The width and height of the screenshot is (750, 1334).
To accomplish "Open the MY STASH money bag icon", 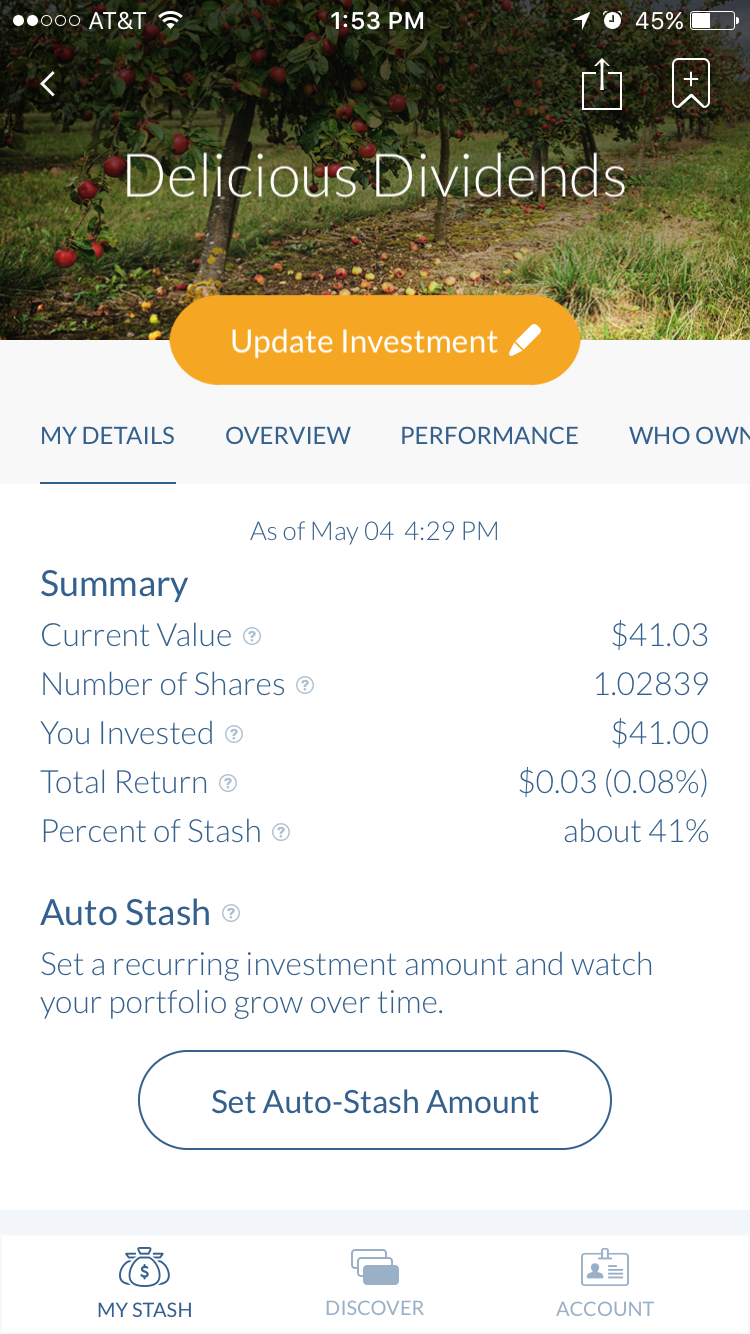I will tap(144, 1268).
